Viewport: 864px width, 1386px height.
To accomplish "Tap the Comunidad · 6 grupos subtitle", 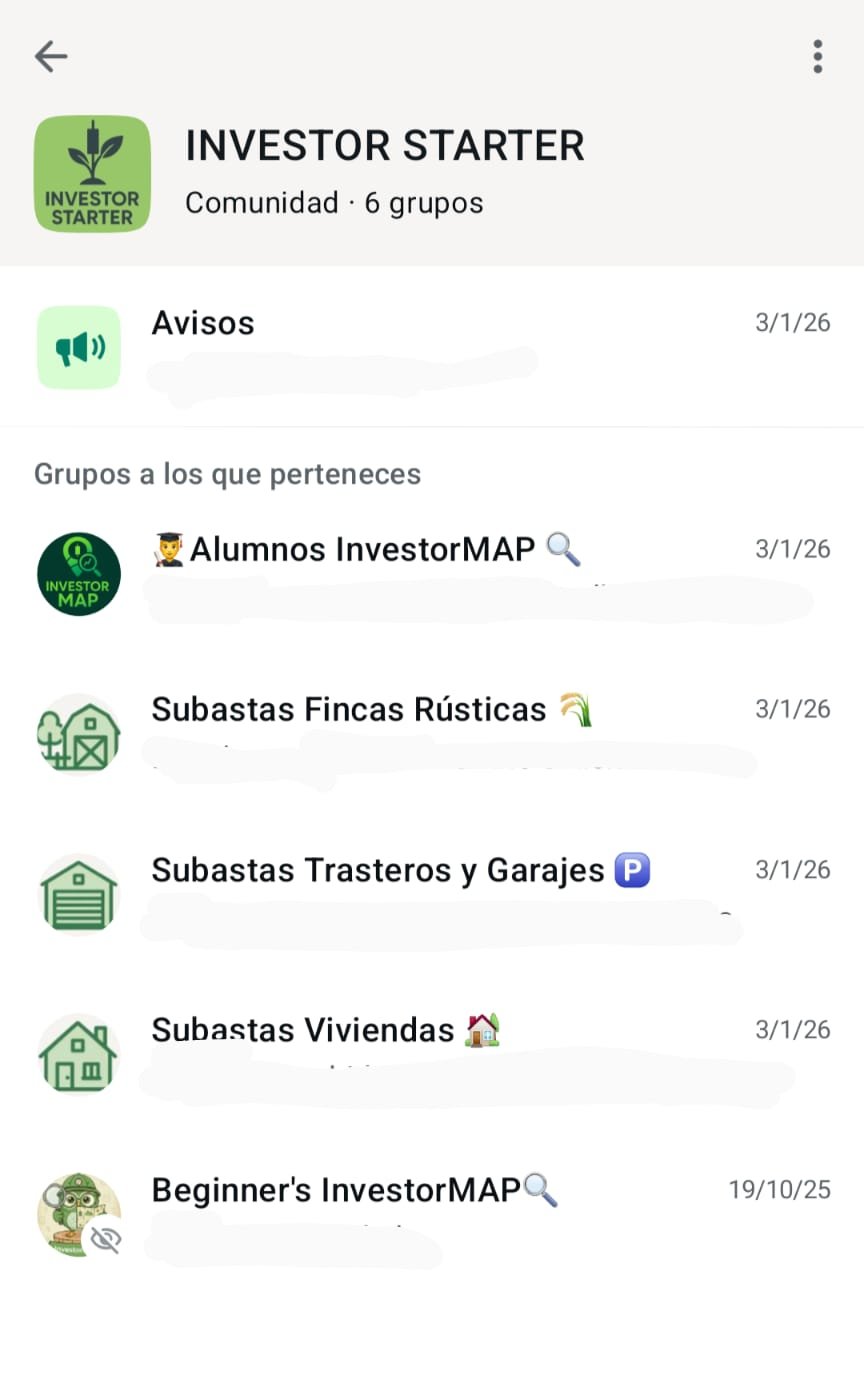I will tap(333, 202).
